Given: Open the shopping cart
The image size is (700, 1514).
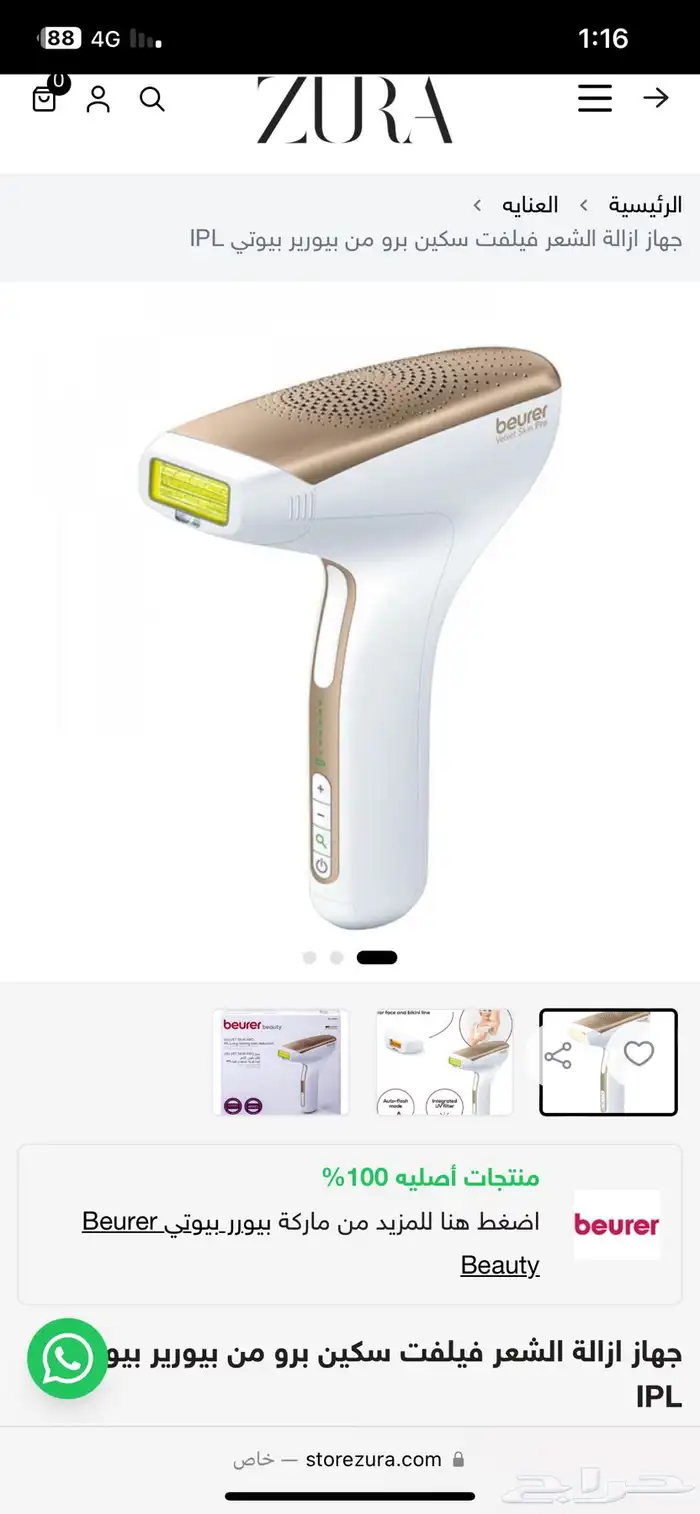Looking at the screenshot, I should coord(46,98).
